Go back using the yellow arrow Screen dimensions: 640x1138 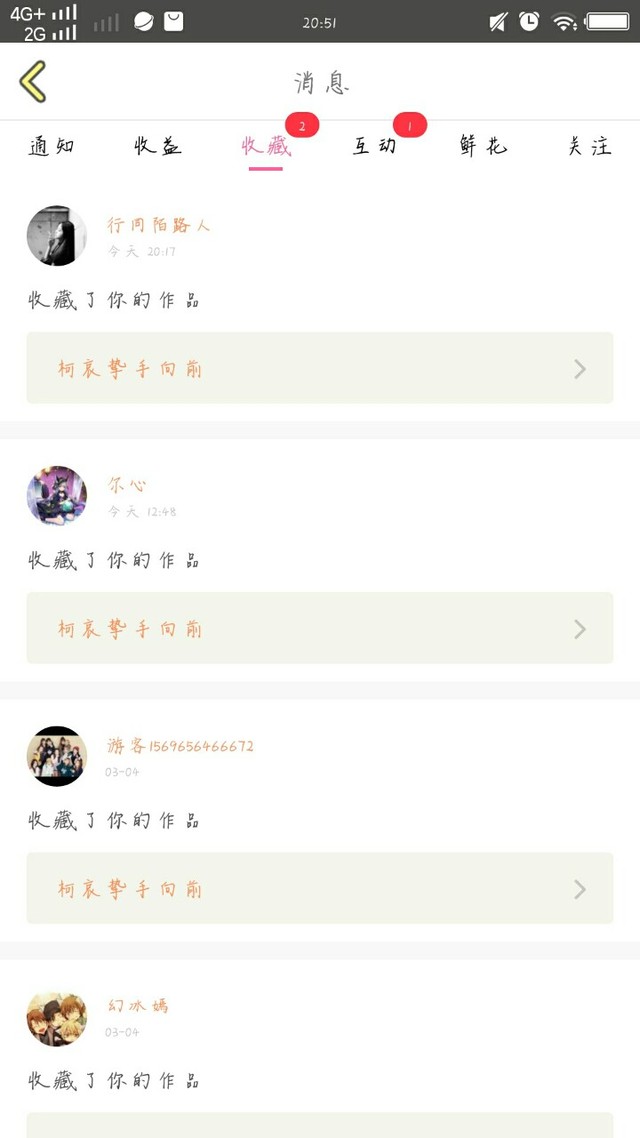point(33,82)
